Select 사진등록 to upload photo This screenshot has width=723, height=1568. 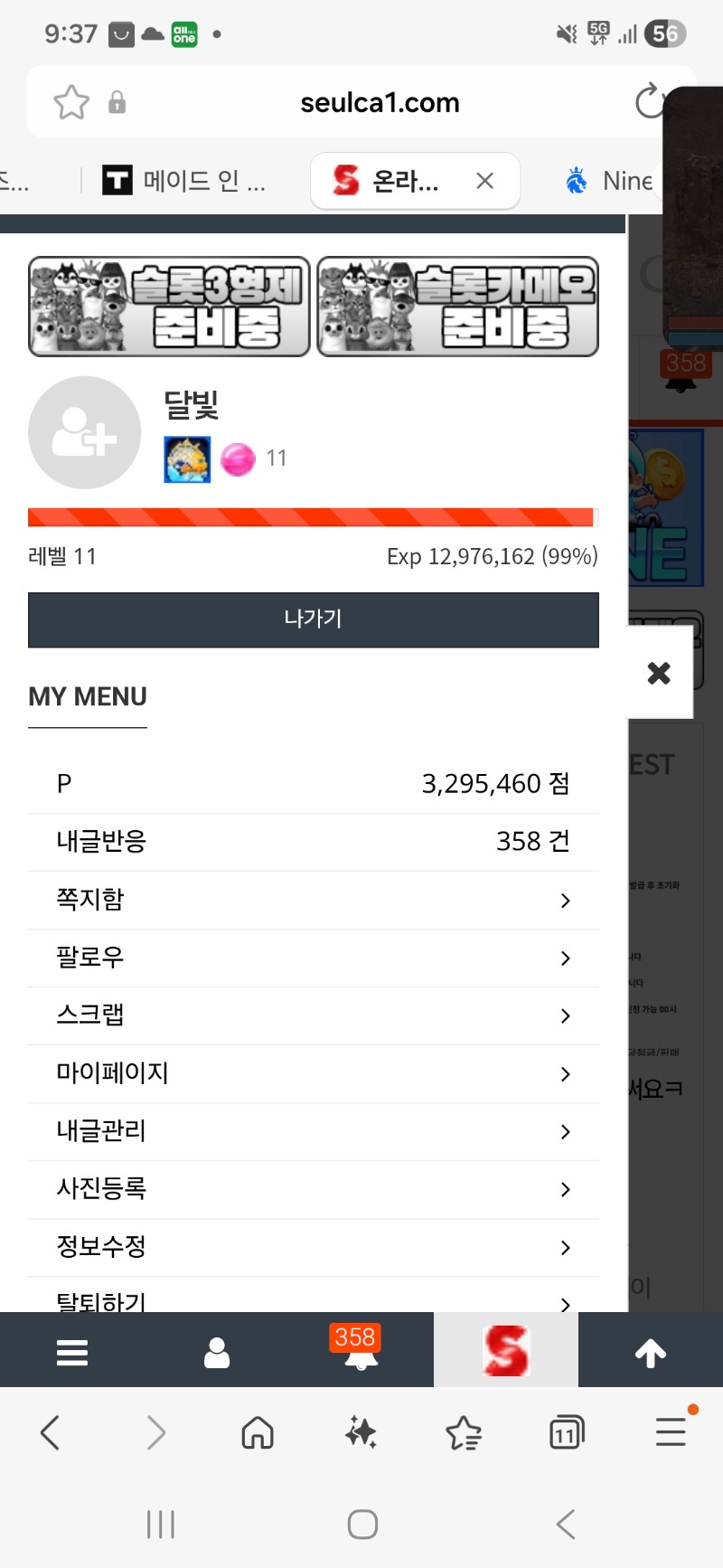tap(313, 1189)
